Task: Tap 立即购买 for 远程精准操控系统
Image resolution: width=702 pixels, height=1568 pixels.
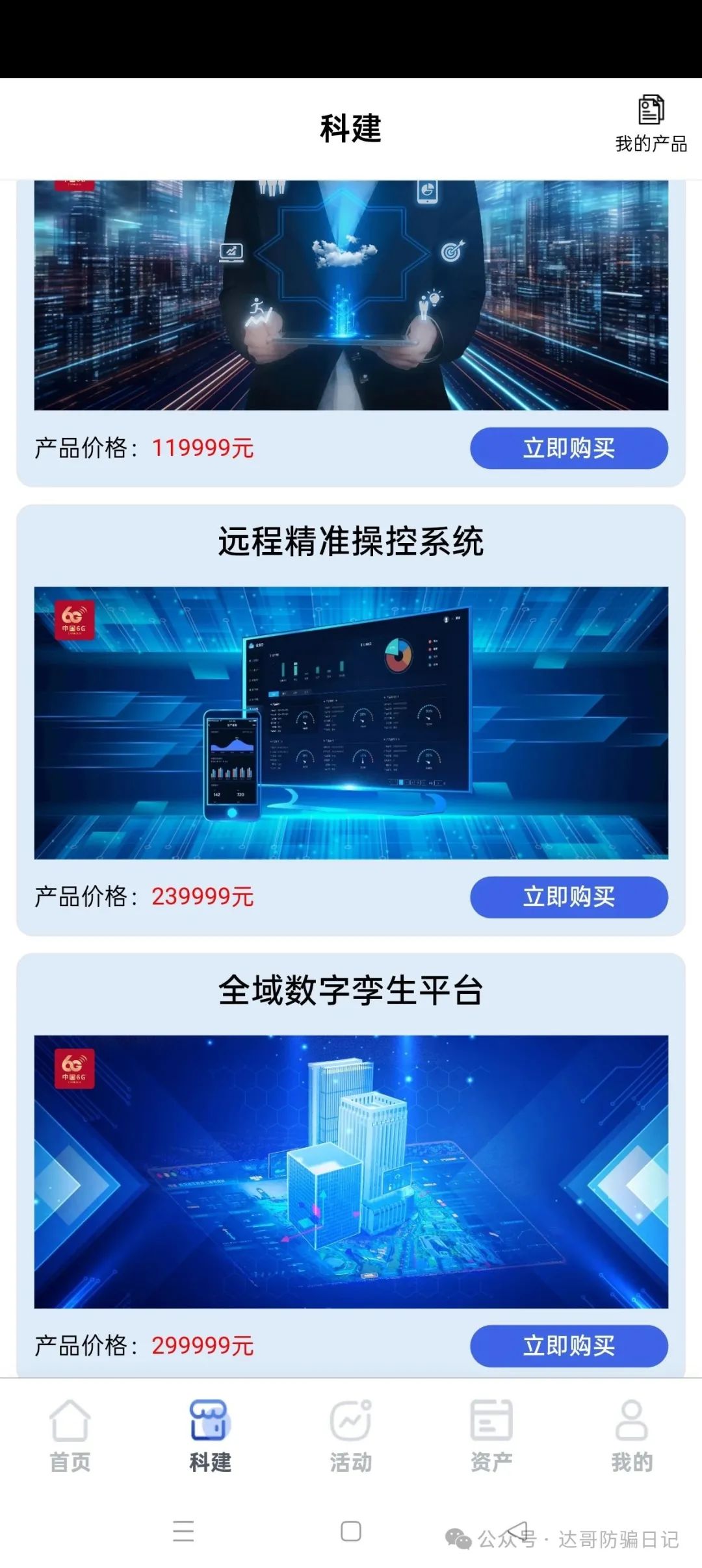Action: point(569,897)
